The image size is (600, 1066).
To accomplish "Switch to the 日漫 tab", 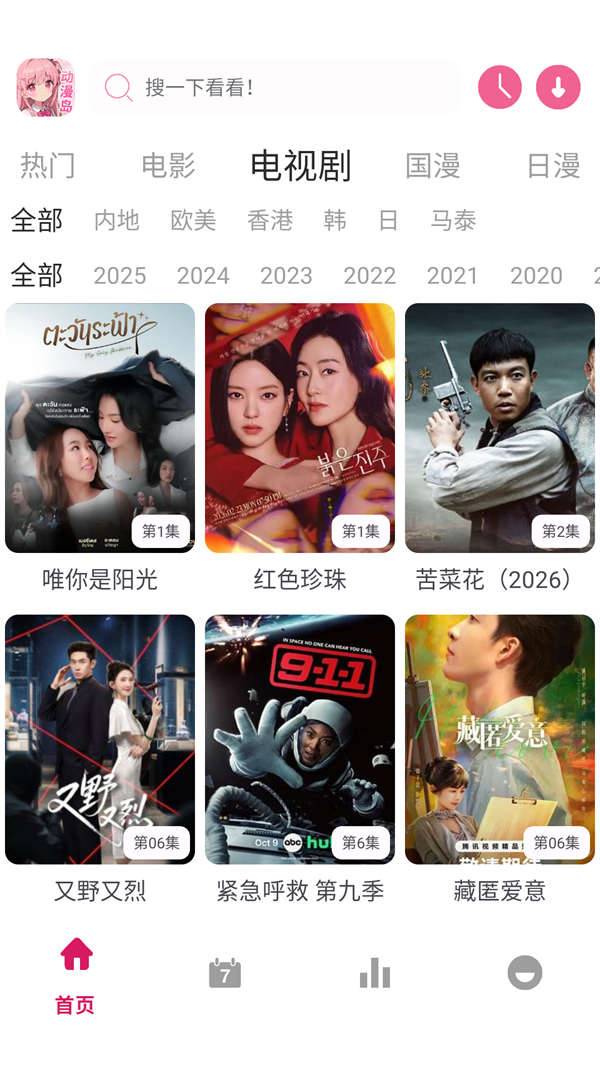I will coord(553,165).
